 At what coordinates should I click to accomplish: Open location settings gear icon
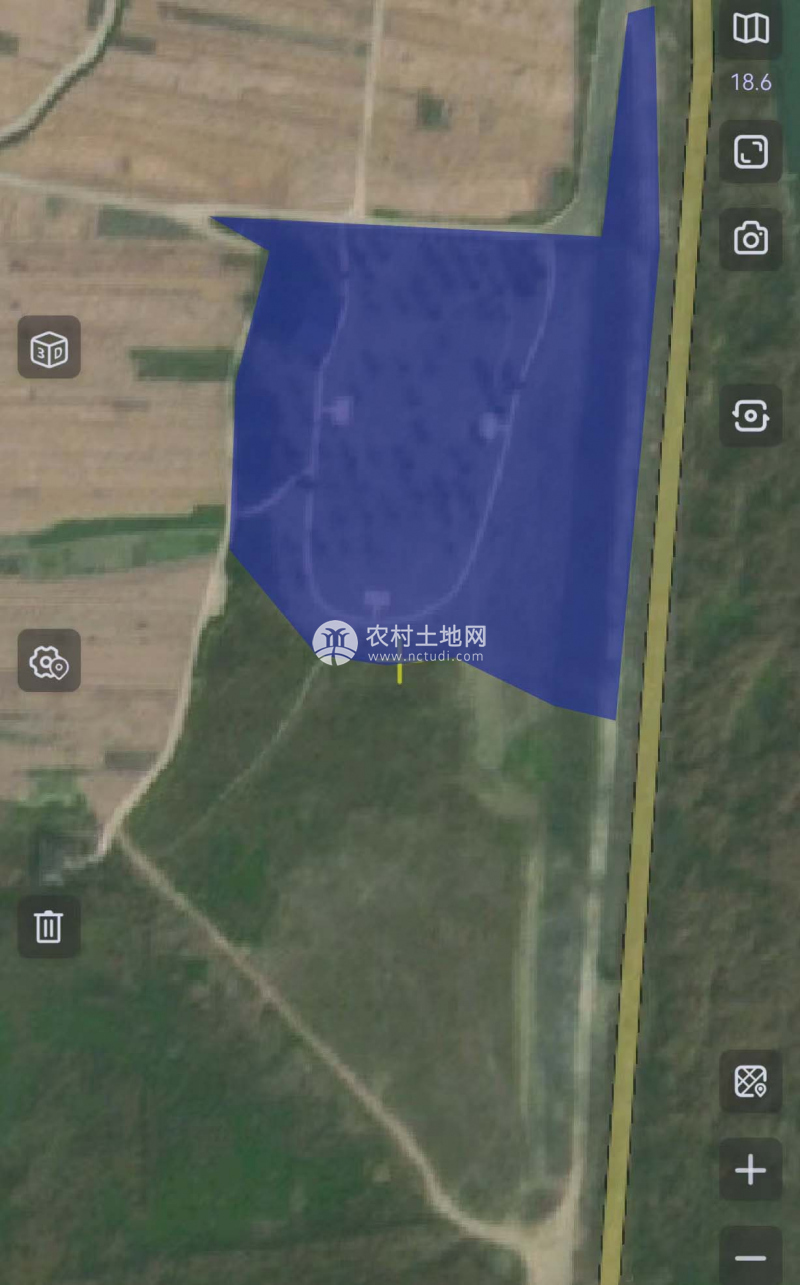(49, 661)
